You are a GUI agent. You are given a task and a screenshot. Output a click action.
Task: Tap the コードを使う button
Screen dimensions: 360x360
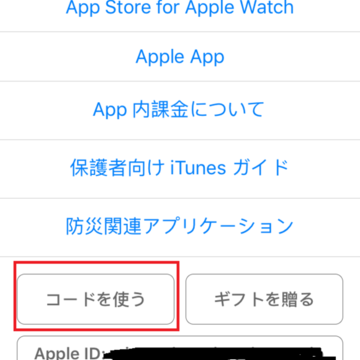pyautogui.click(x=96, y=299)
